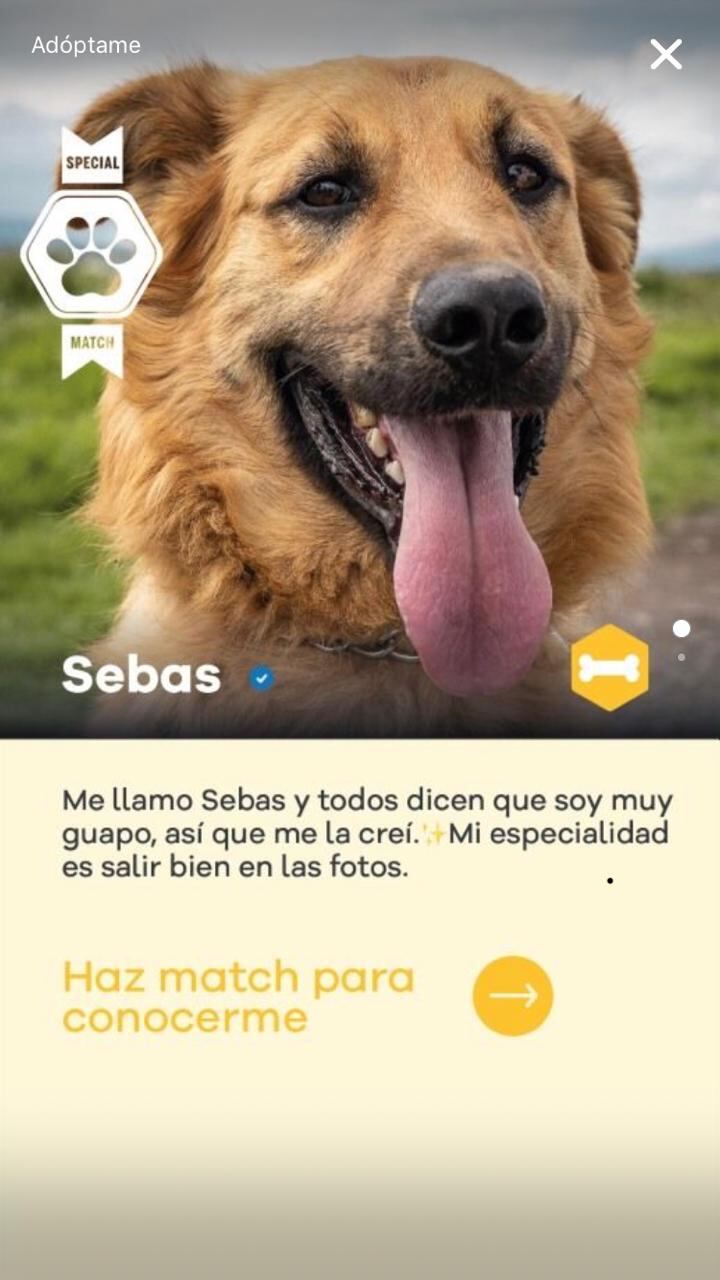Viewport: 720px width, 1280px height.
Task: Select the second carousel dot
Action: 682,657
